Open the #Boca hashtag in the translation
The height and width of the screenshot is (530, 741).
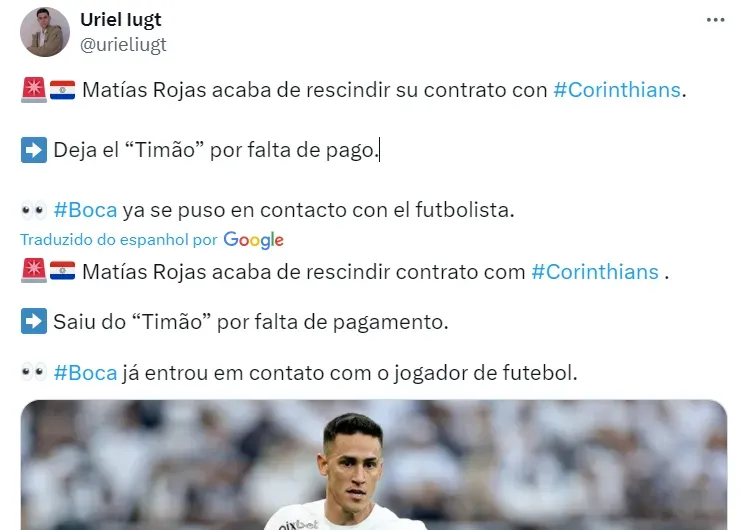85,372
